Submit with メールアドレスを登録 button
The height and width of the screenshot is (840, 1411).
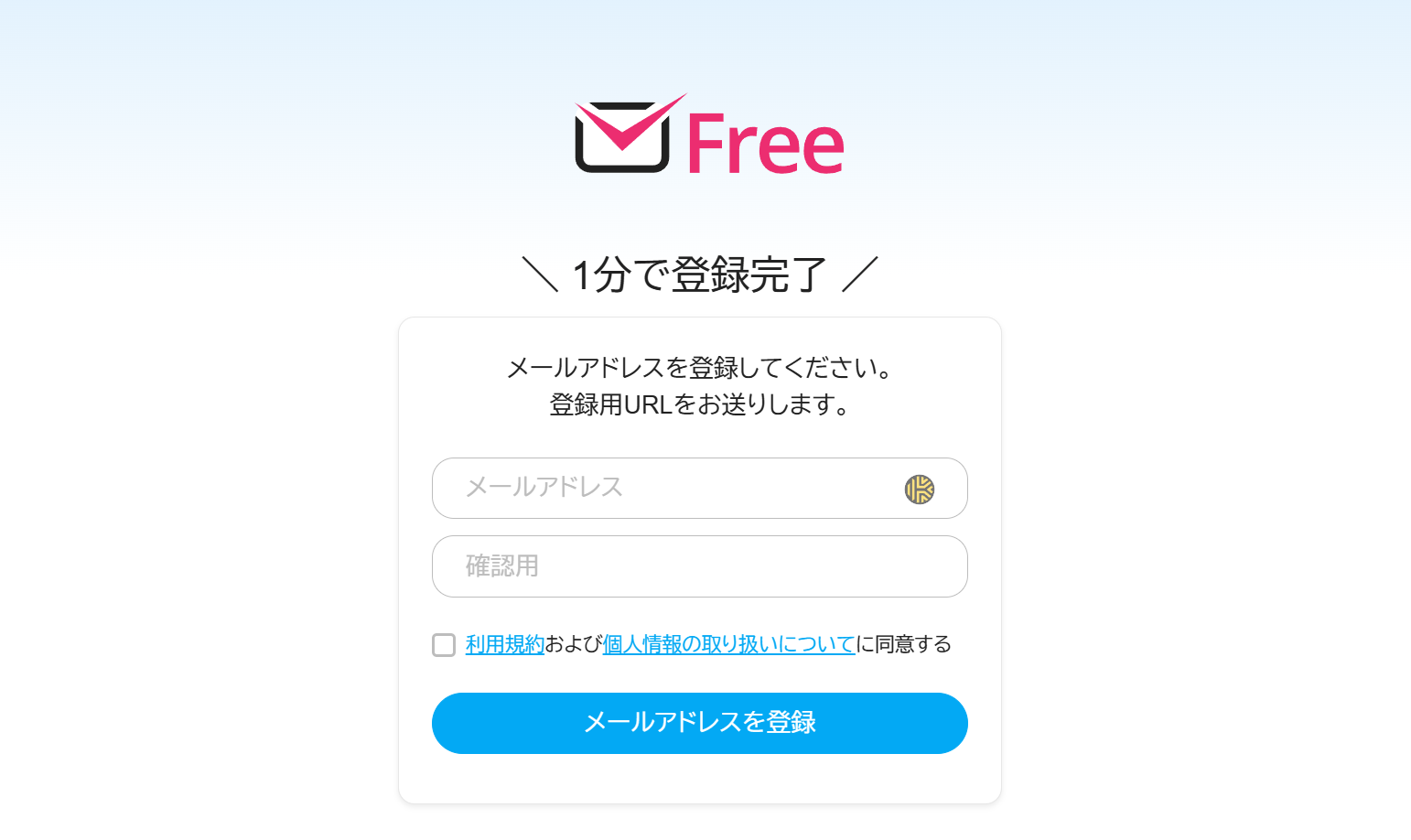699,723
